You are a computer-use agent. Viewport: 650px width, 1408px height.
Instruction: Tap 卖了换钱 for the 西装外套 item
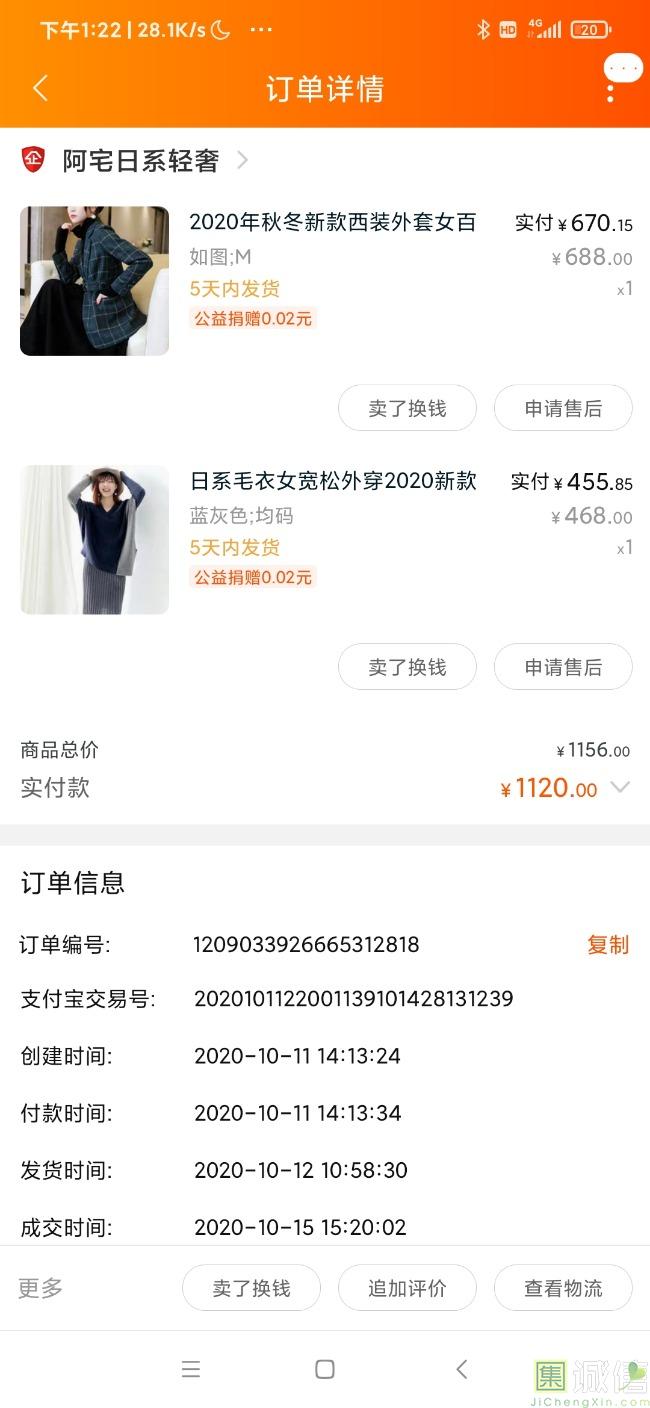407,408
